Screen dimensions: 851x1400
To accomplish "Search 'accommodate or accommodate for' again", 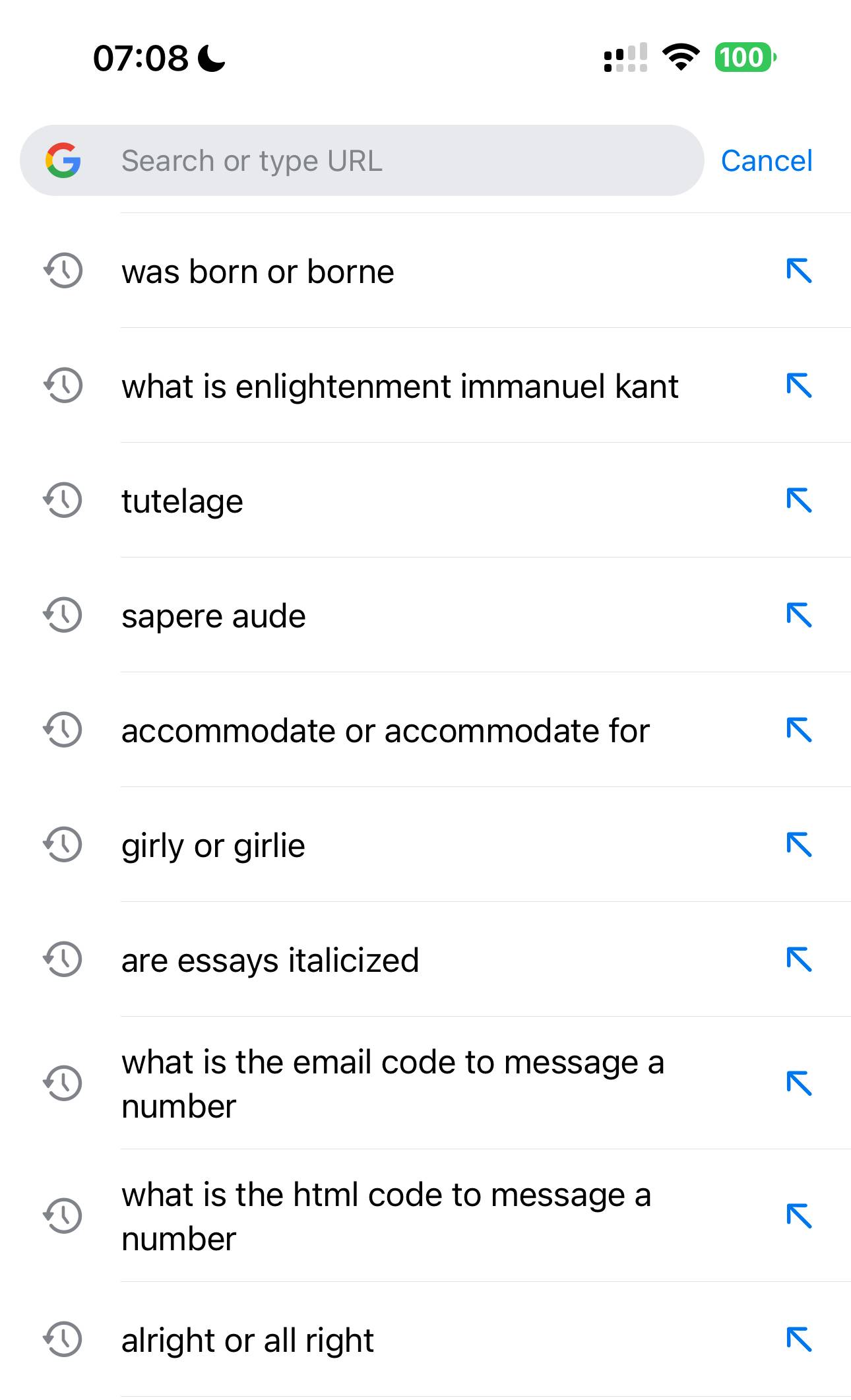I will tap(425, 730).
